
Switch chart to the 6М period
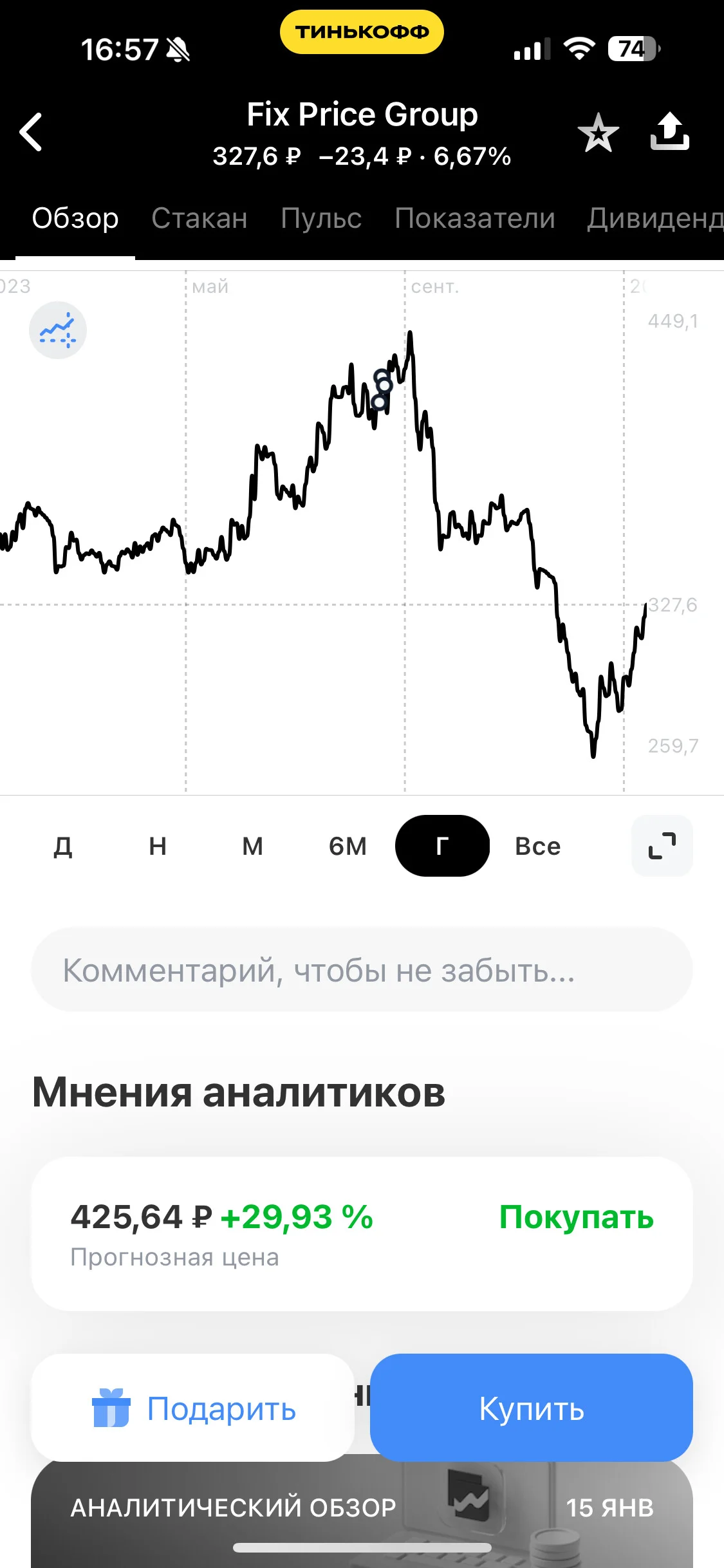click(x=348, y=846)
